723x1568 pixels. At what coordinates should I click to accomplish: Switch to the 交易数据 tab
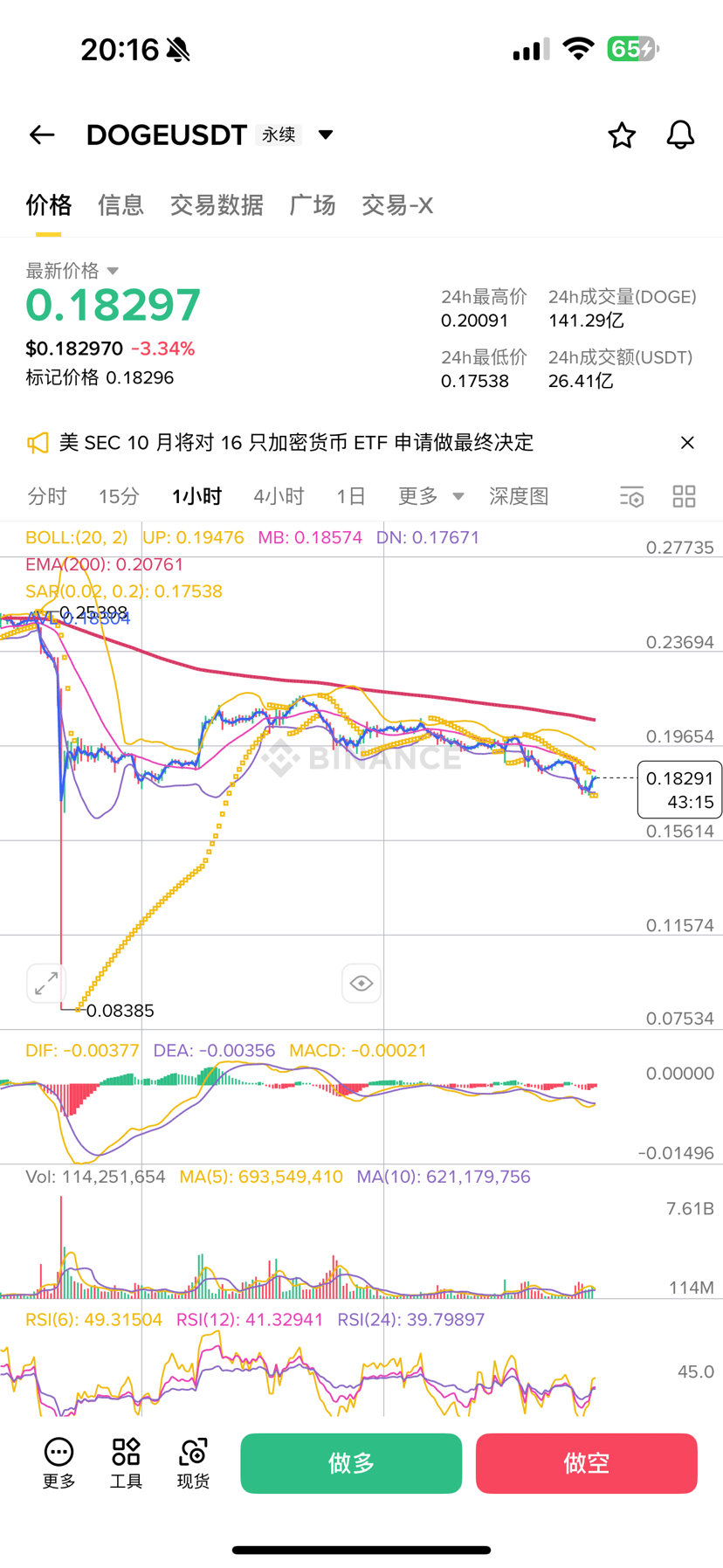(217, 205)
